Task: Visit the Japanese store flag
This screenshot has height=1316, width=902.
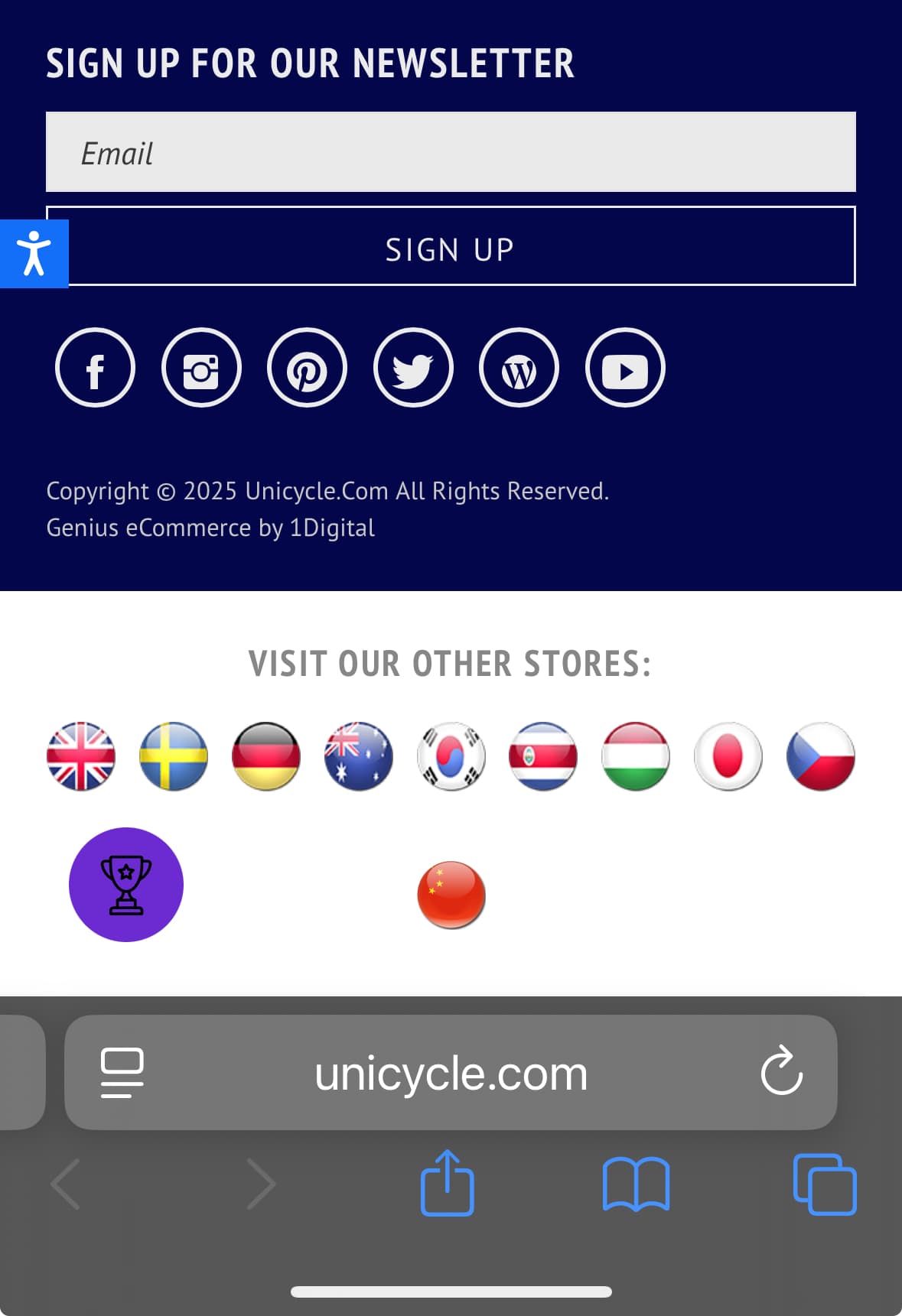Action: [728, 756]
